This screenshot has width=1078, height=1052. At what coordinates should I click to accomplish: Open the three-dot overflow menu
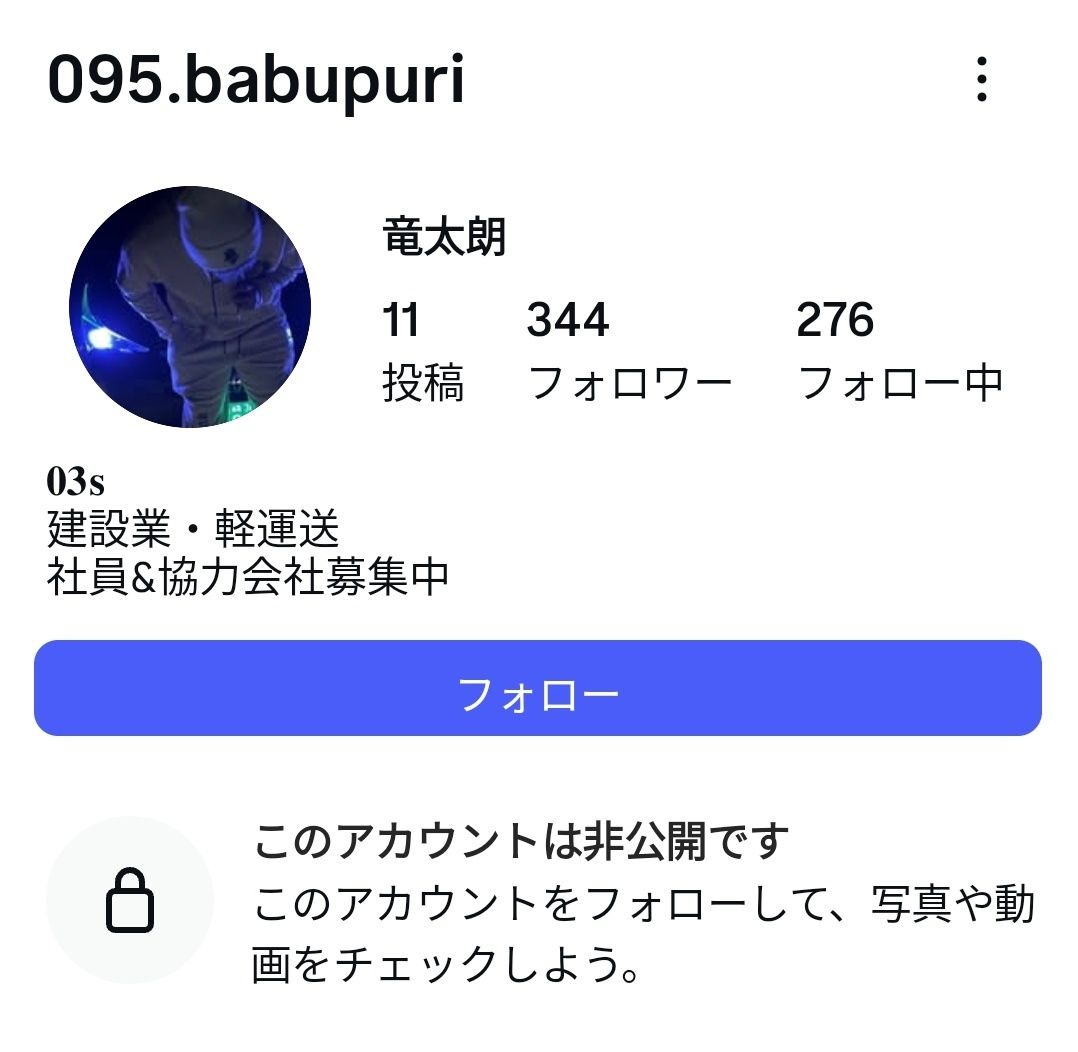(x=982, y=80)
